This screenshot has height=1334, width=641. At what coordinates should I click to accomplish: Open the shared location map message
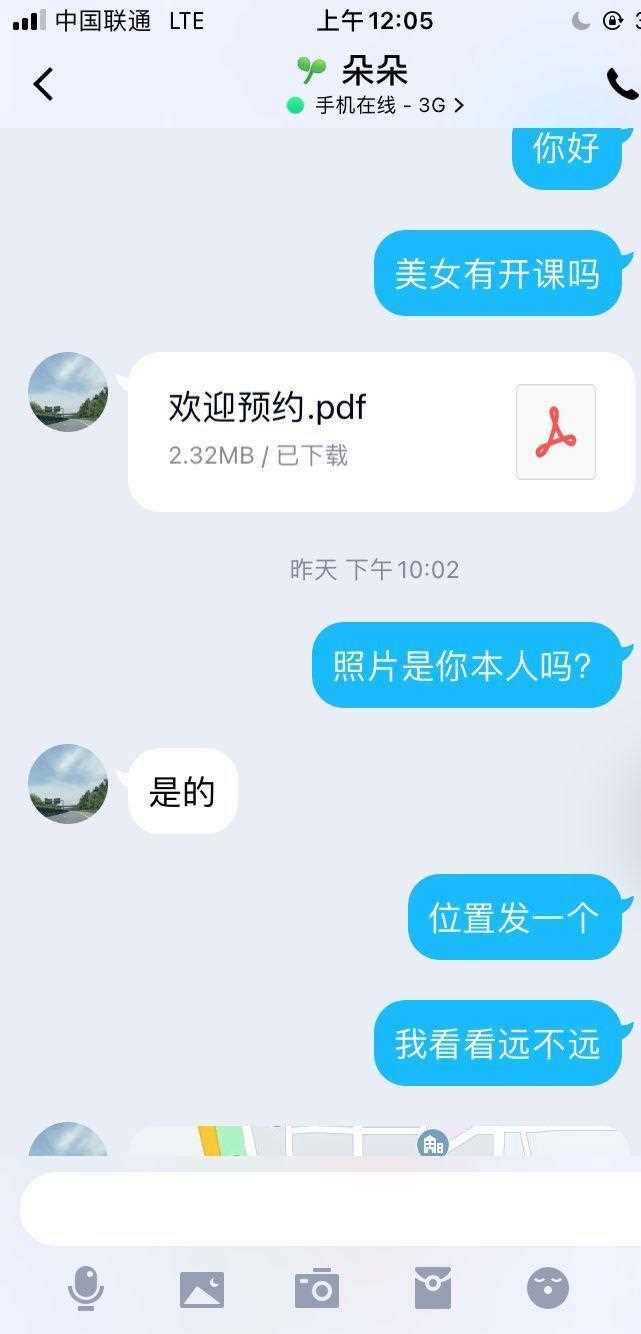[x=380, y=1140]
